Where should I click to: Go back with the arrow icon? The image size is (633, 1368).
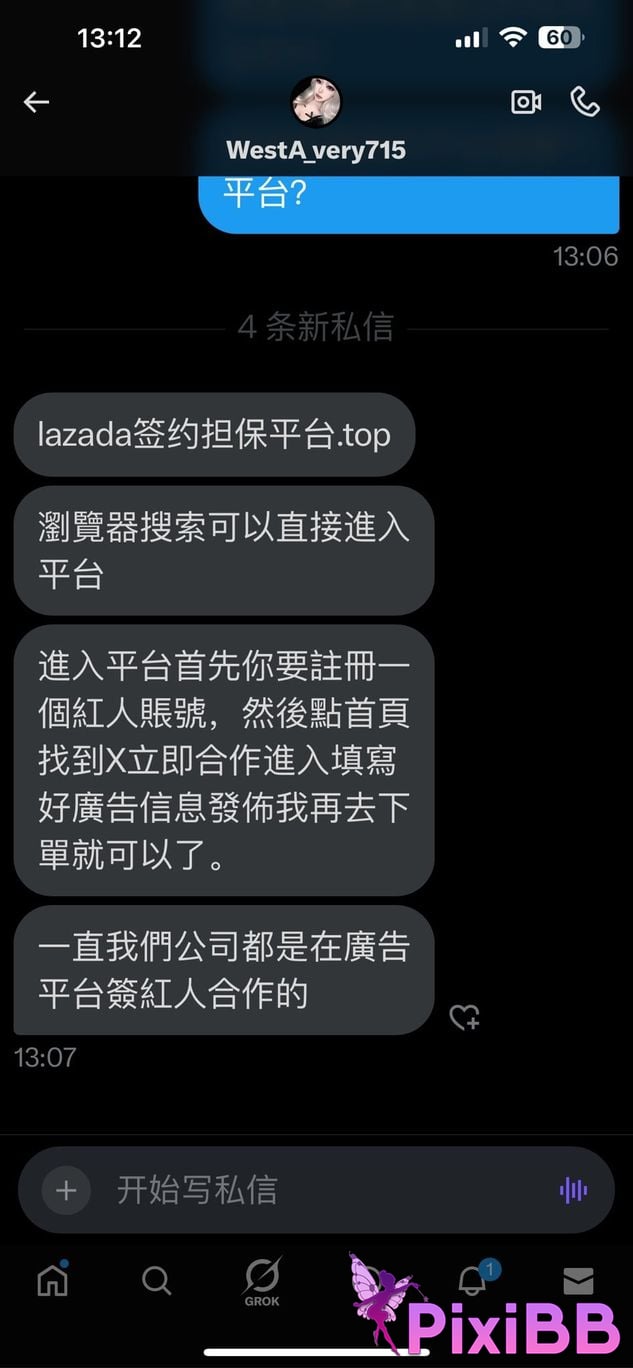point(37,102)
